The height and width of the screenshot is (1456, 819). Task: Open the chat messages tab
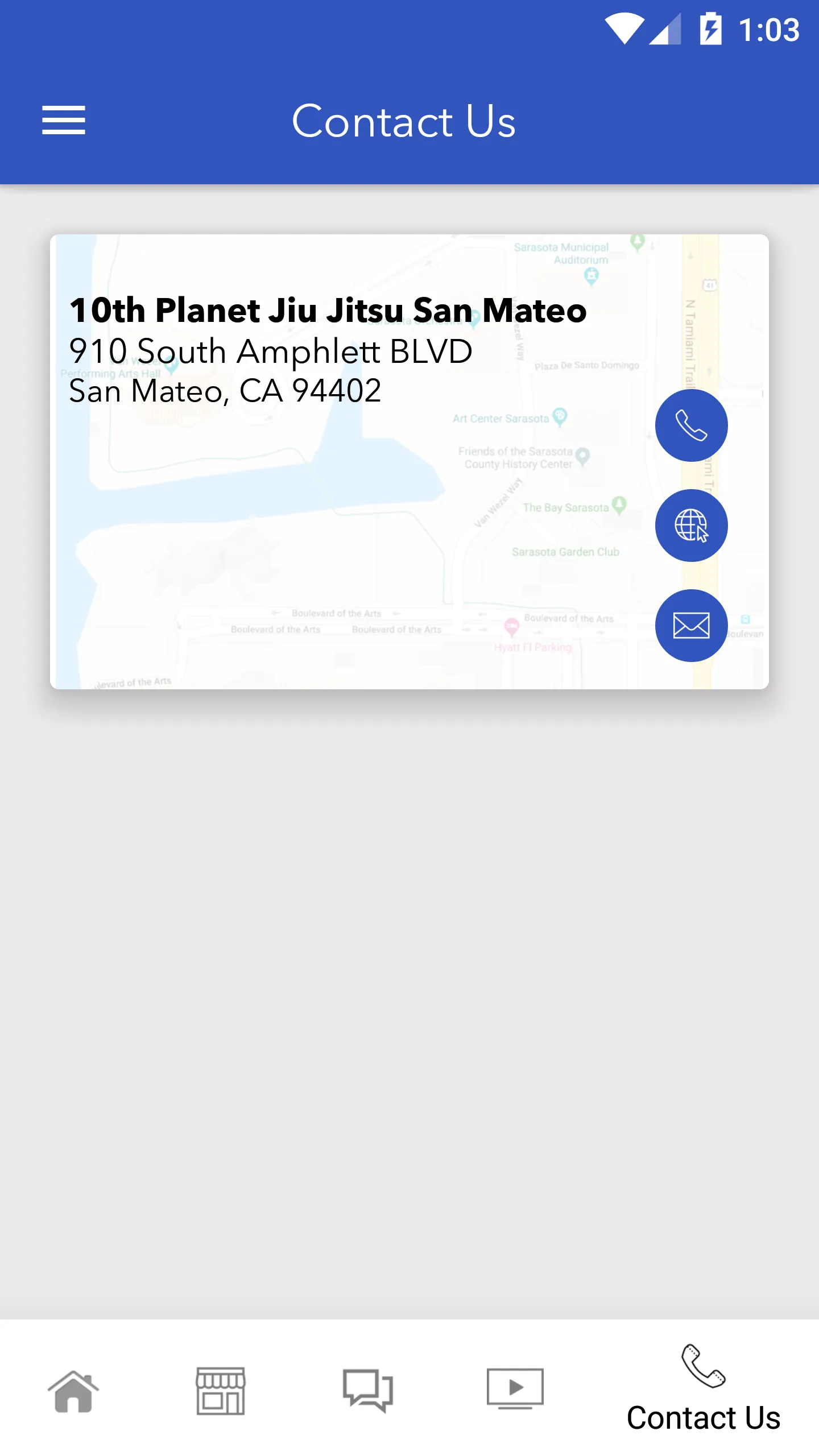(368, 1391)
